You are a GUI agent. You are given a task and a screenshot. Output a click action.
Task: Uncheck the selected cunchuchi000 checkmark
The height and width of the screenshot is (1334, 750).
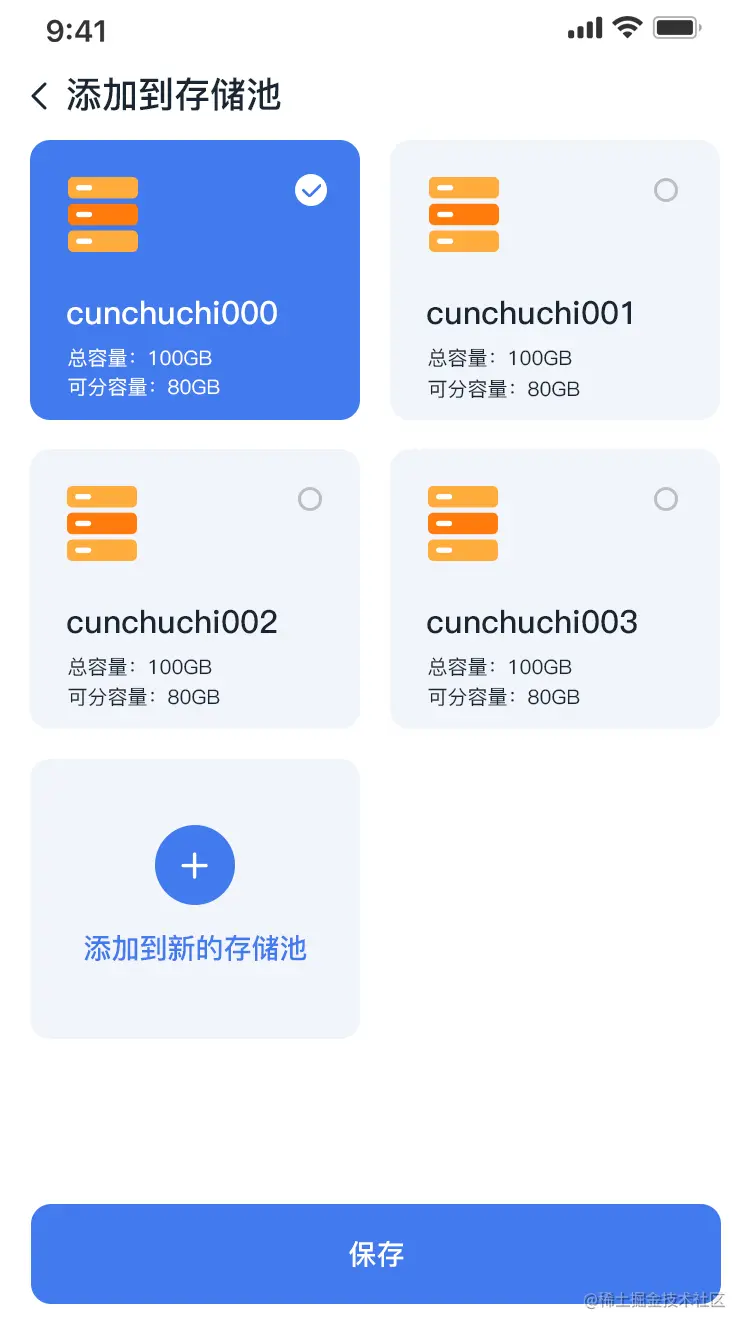coord(311,190)
